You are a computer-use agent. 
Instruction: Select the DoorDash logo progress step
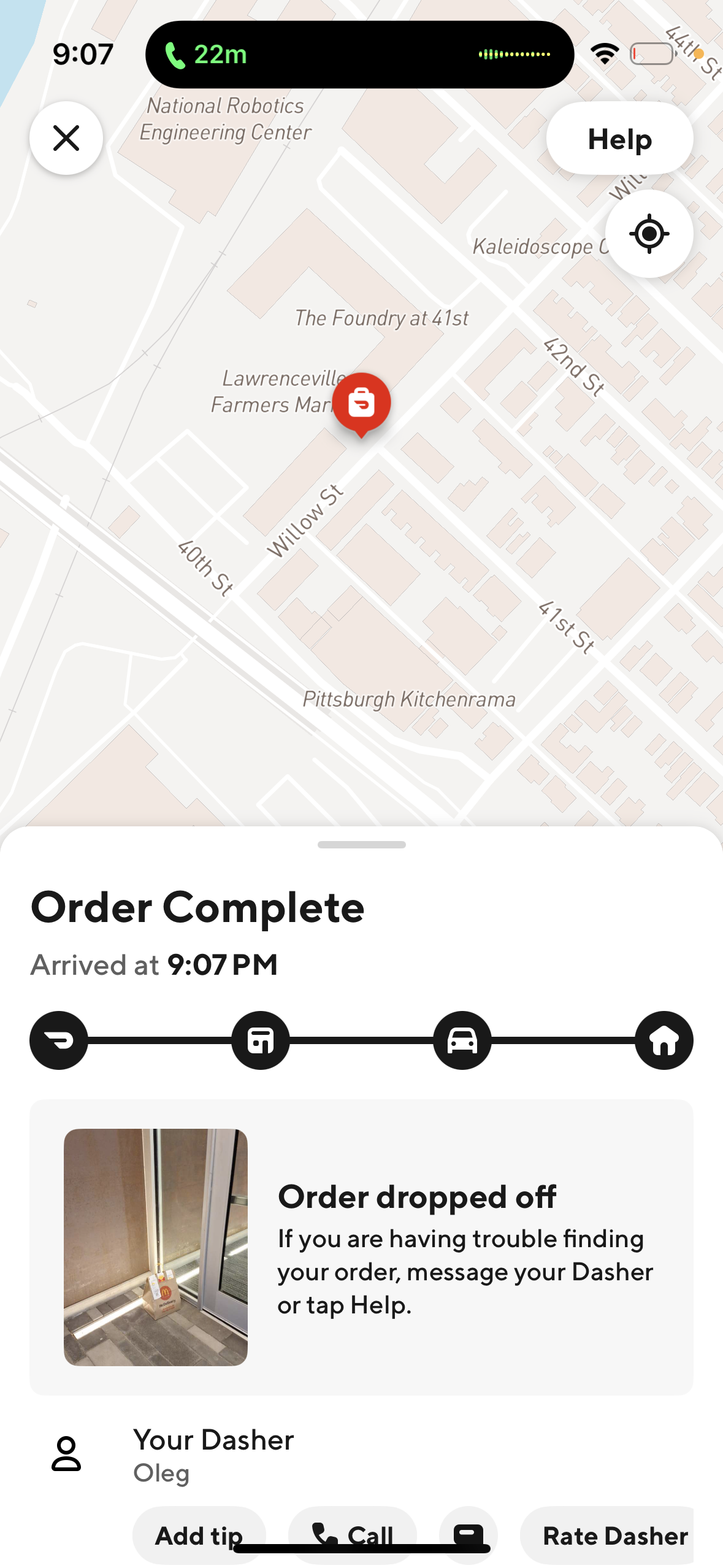click(59, 1040)
